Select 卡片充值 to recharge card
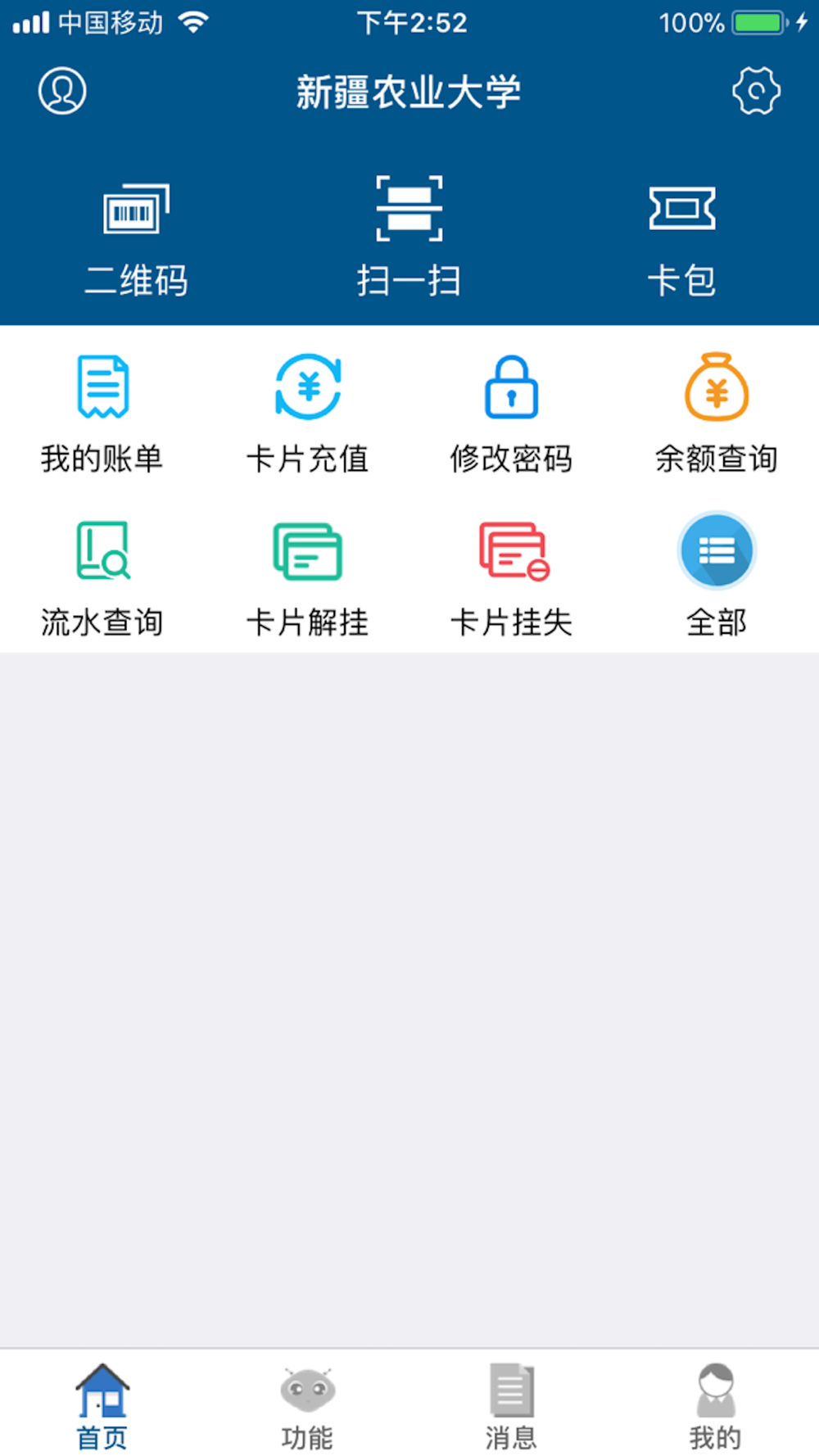This screenshot has width=819, height=1456. (x=307, y=414)
